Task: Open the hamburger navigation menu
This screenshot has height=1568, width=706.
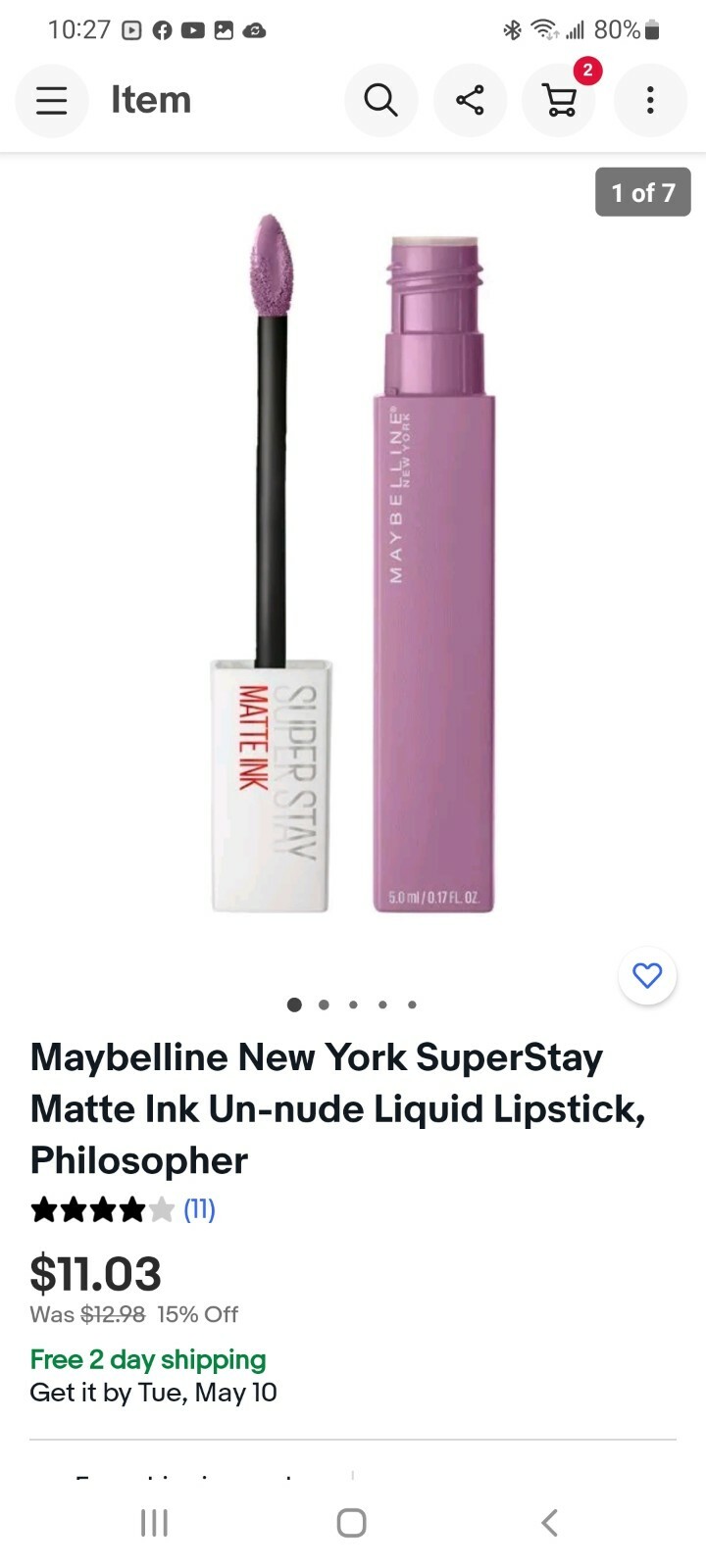Action: tap(52, 100)
